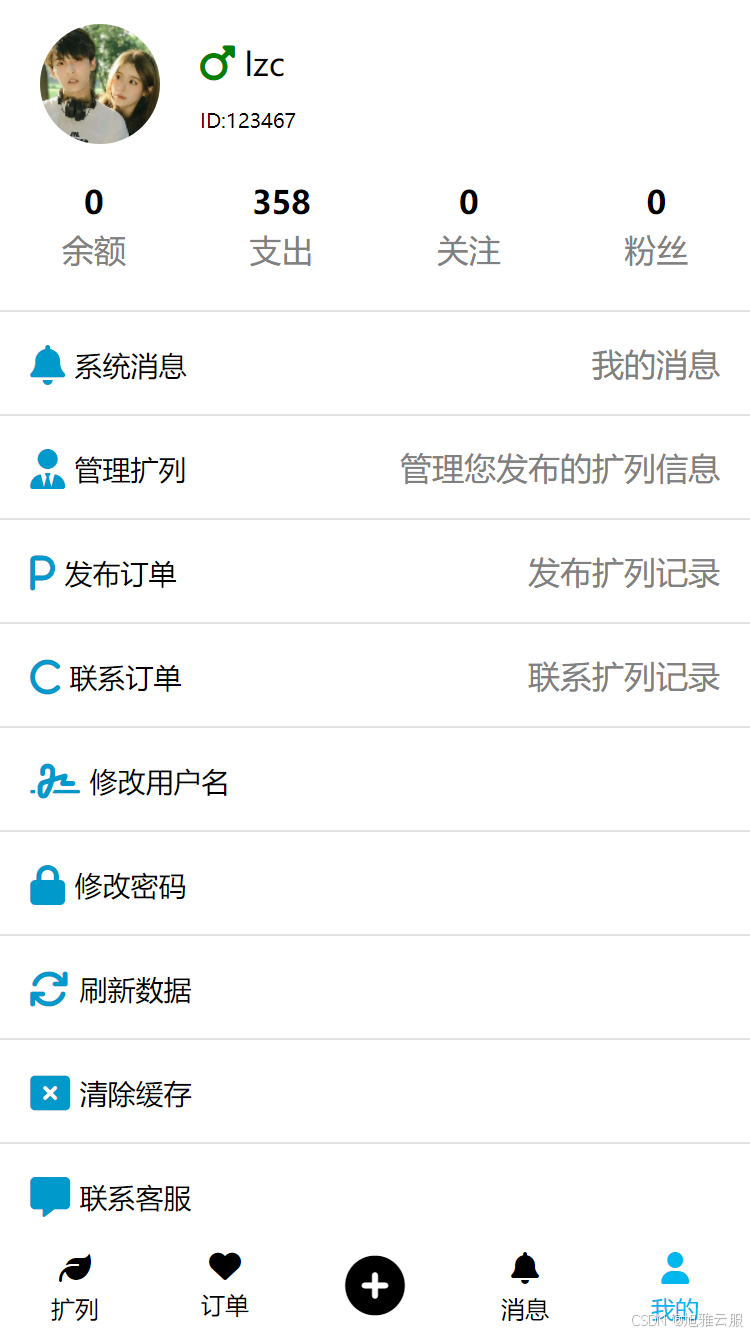Open 修改密码 to change password

pyautogui.click(x=375, y=884)
